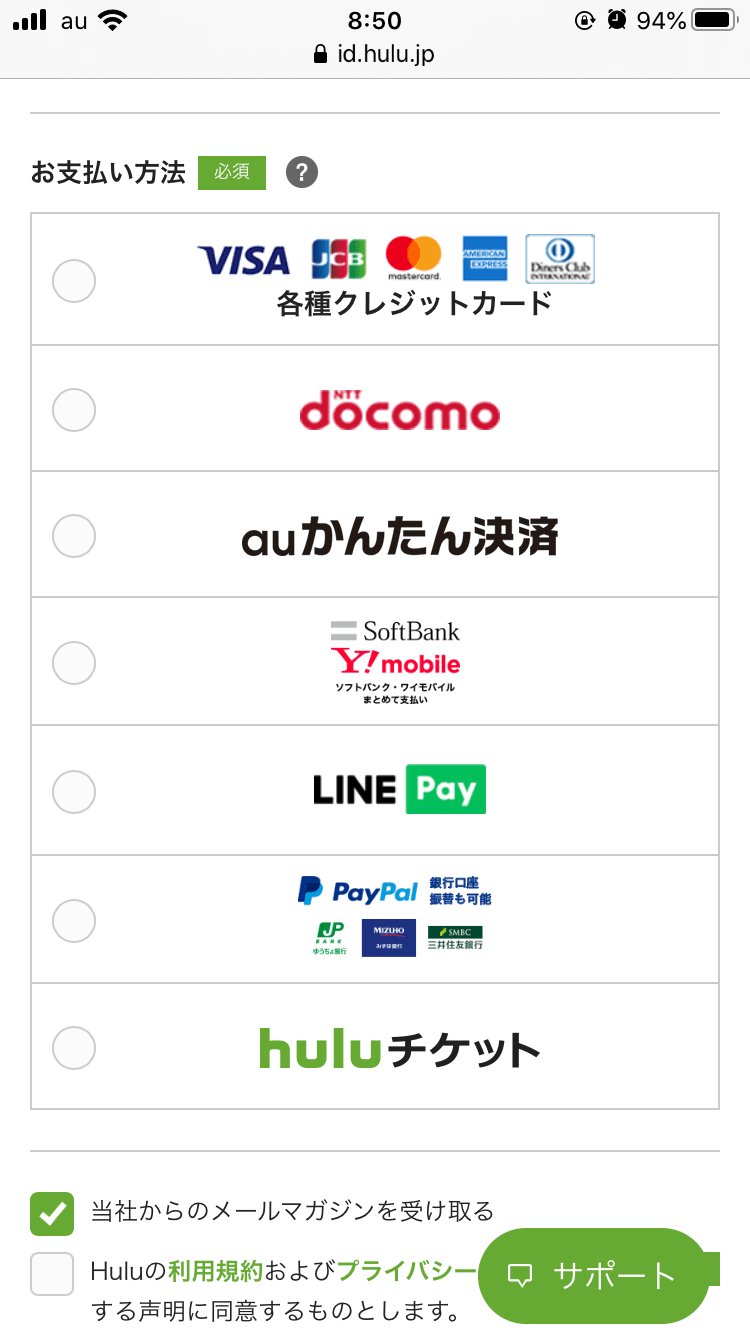Uncheck the メールマガジンを受け取る checkbox
The height and width of the screenshot is (1334, 750).
(52, 1213)
